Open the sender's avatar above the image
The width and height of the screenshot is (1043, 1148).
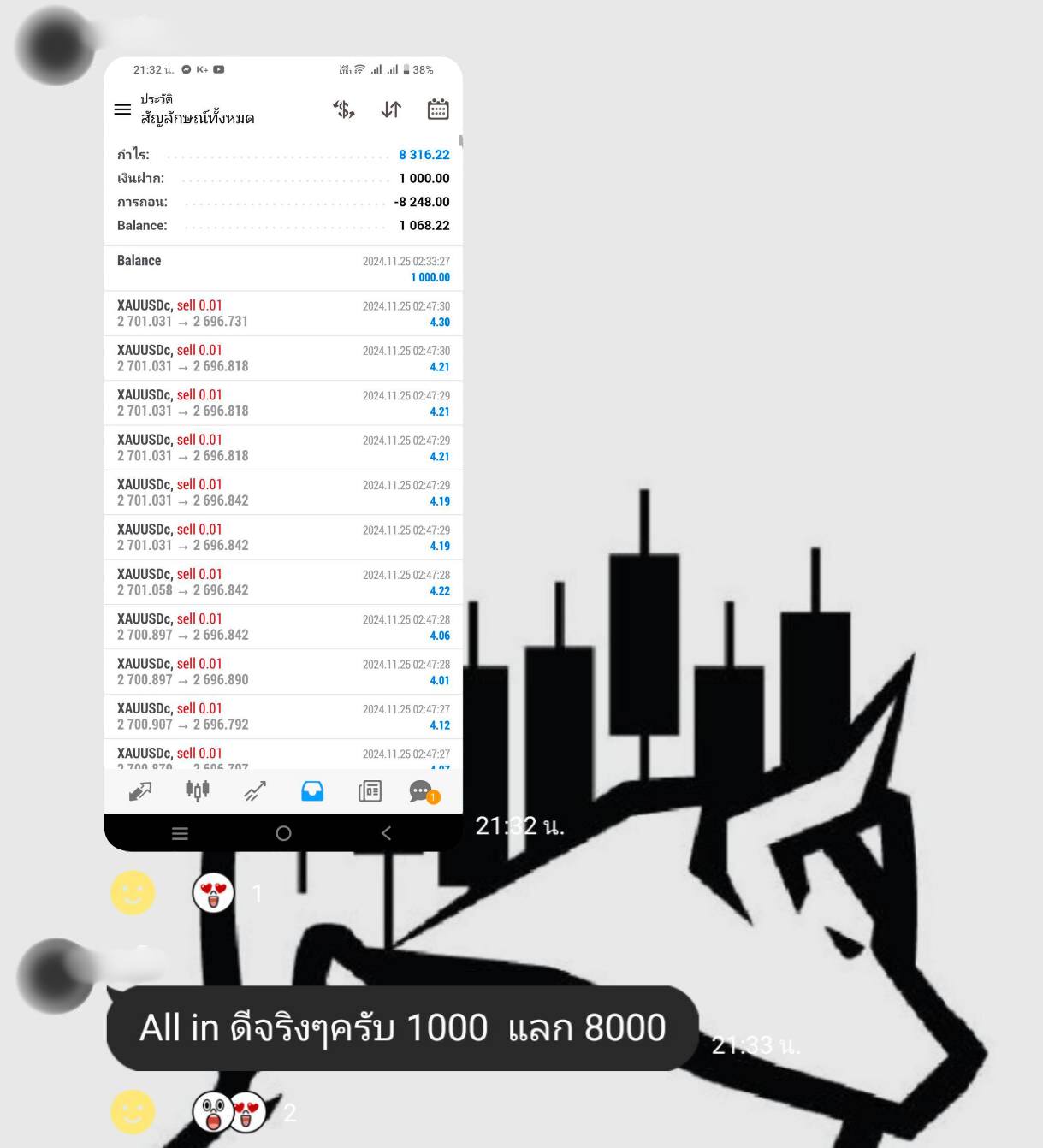point(55,46)
